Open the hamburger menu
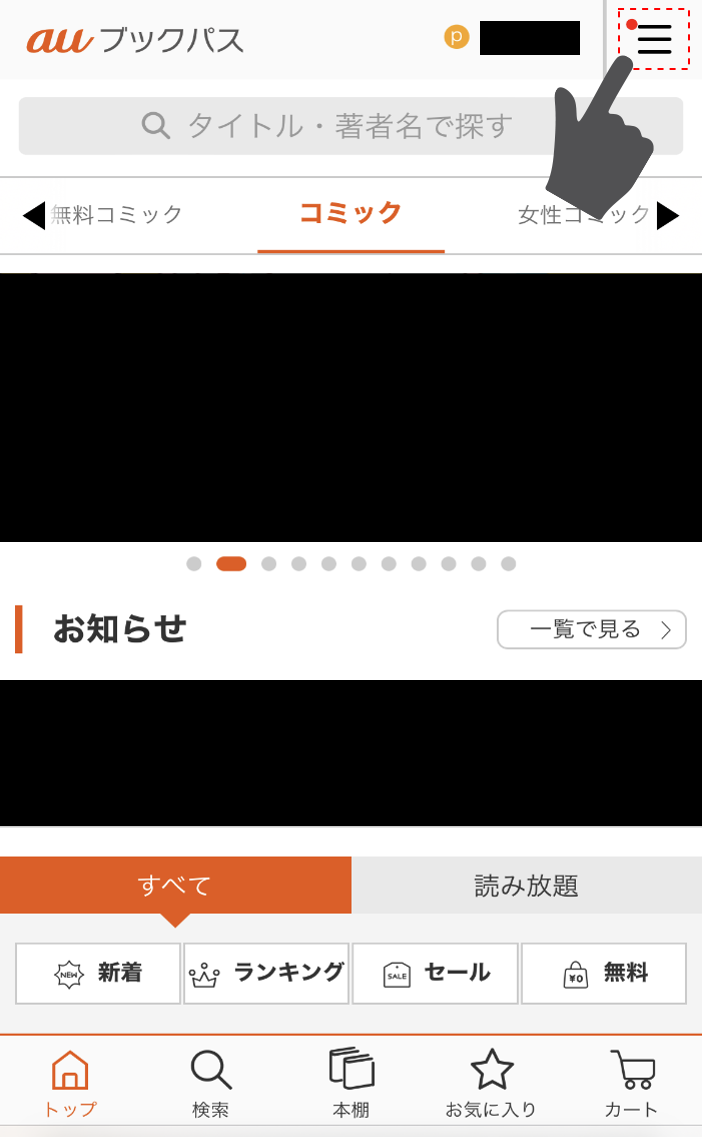Viewport: 702px width, 1137px height. click(654, 39)
